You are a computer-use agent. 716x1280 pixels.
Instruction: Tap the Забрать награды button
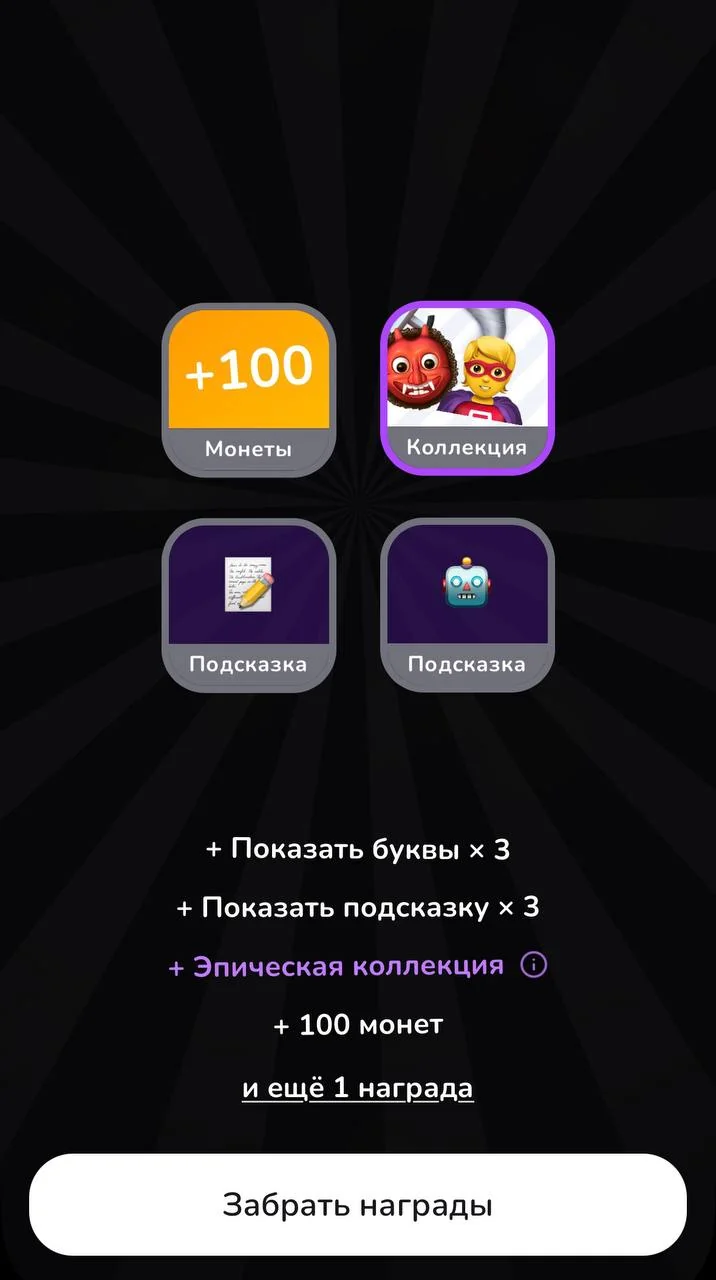tap(358, 1205)
